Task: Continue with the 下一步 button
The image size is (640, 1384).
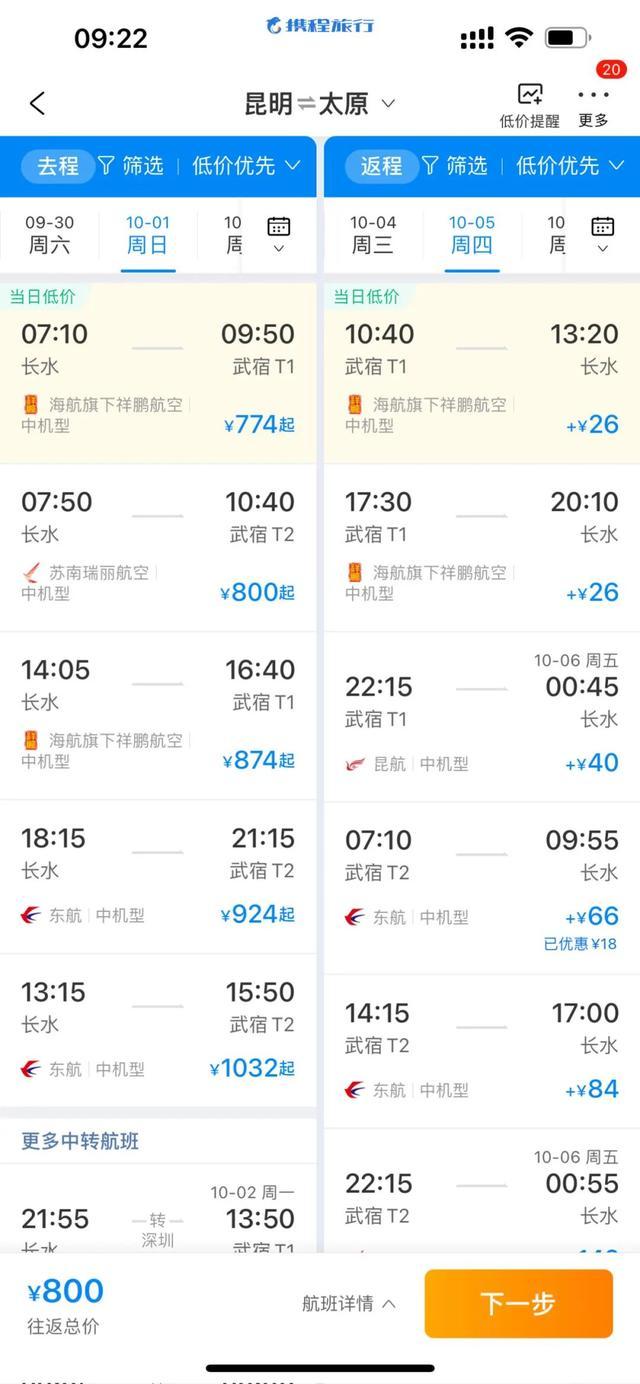Action: [x=518, y=1303]
